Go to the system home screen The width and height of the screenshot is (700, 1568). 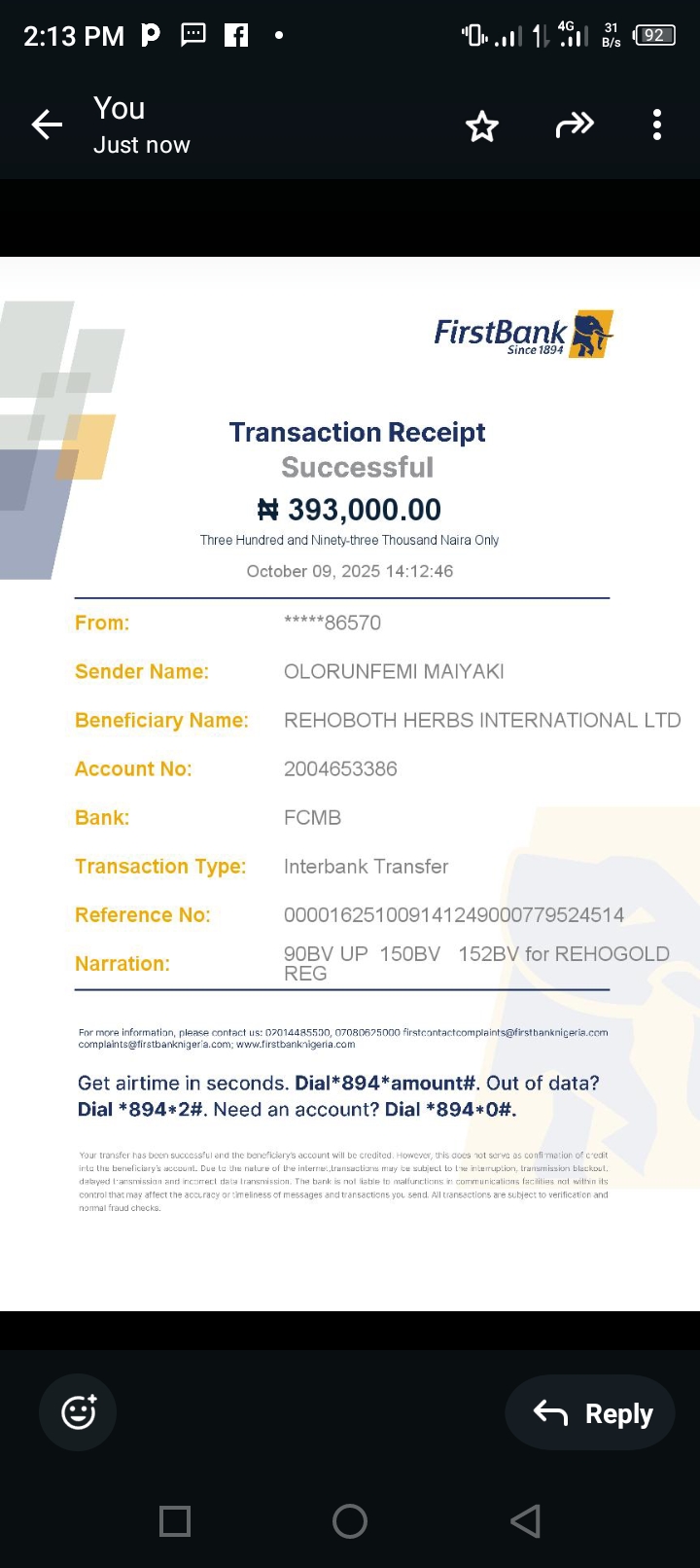[350, 1520]
